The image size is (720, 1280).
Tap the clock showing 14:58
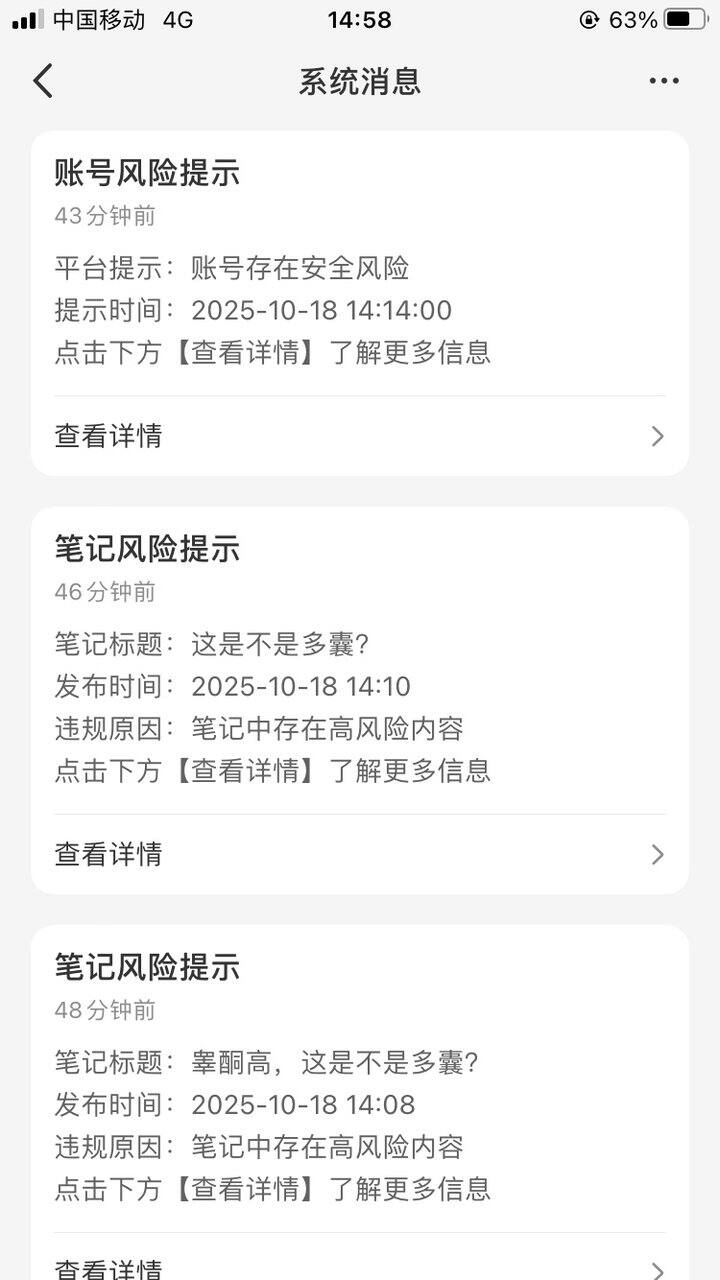pyautogui.click(x=360, y=18)
